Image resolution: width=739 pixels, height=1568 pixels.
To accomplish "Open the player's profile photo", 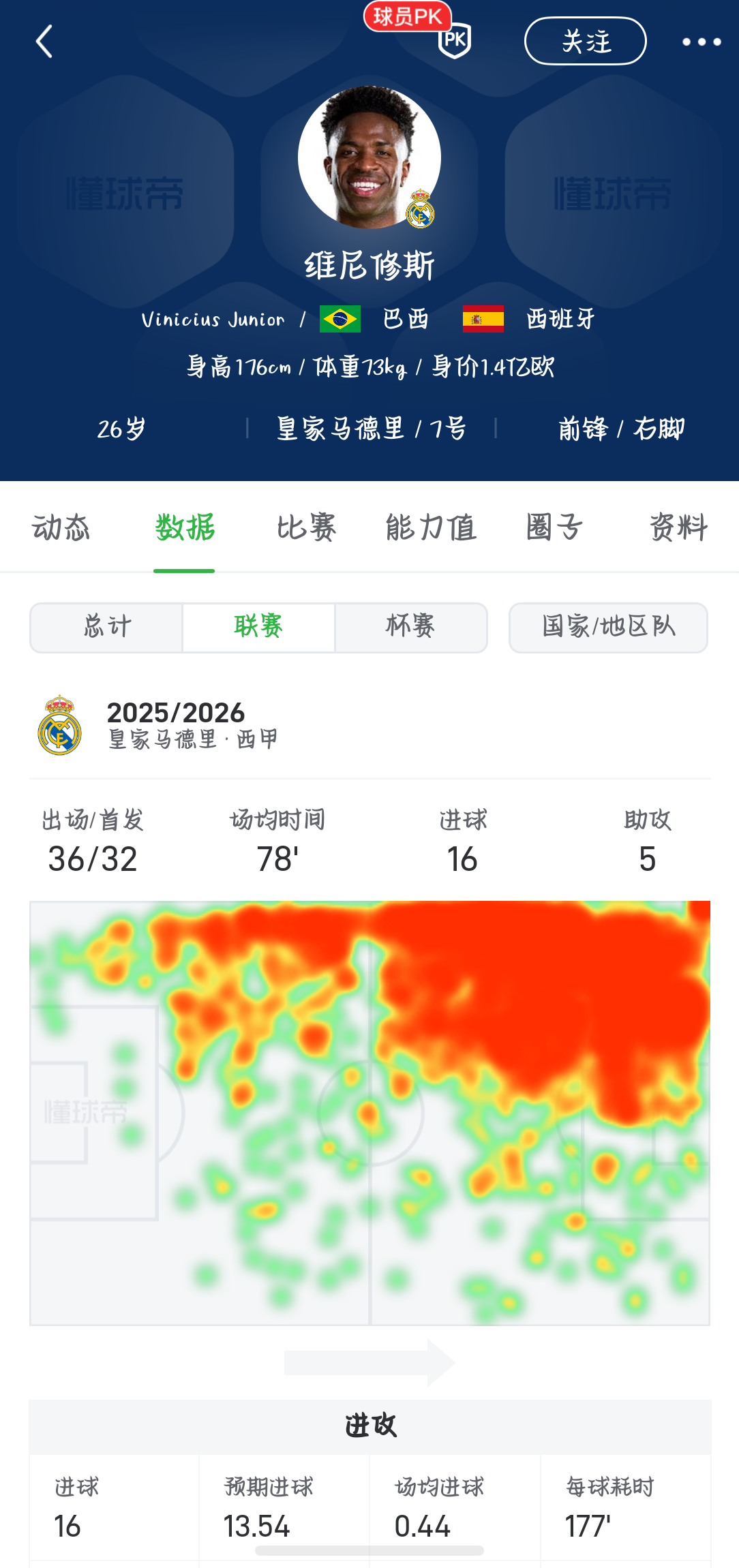I will [x=369, y=157].
